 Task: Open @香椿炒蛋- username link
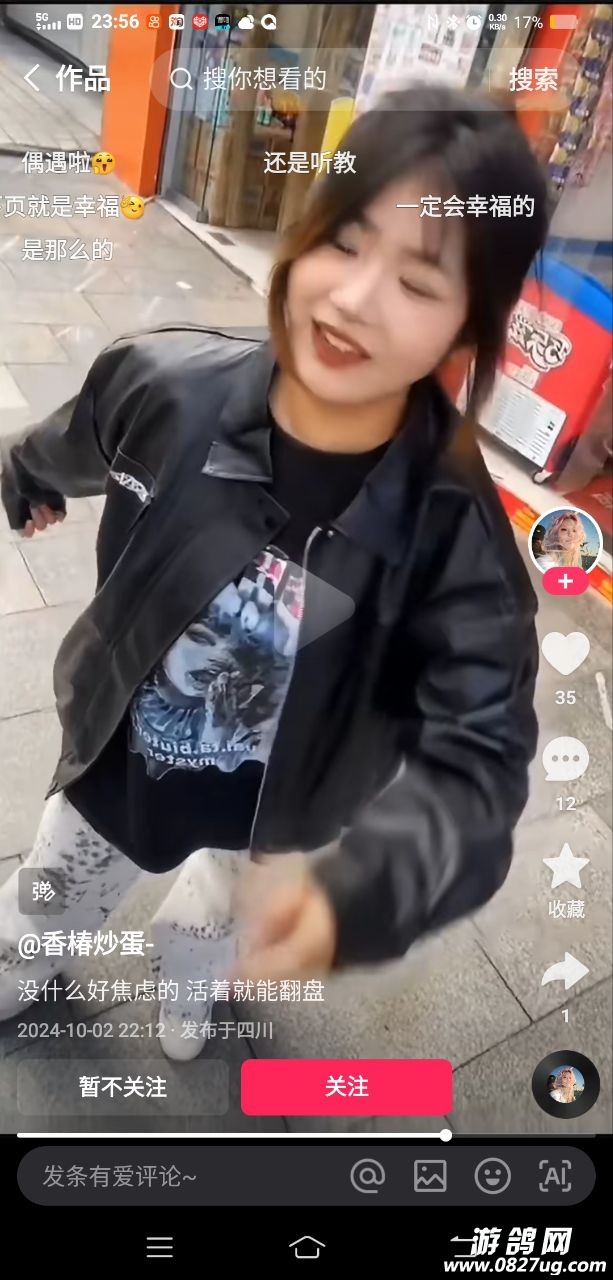[87, 945]
